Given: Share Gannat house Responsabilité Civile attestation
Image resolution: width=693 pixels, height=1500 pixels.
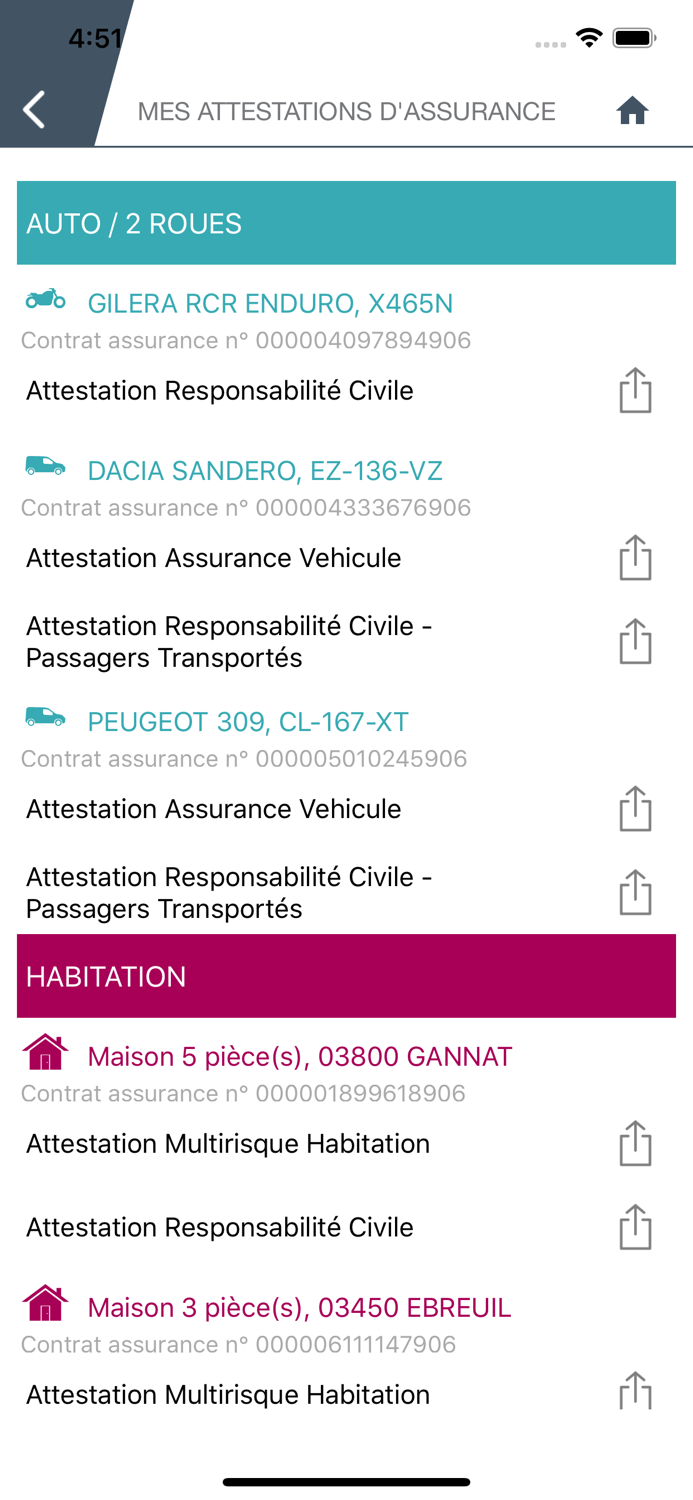Looking at the screenshot, I should coord(635,1227).
